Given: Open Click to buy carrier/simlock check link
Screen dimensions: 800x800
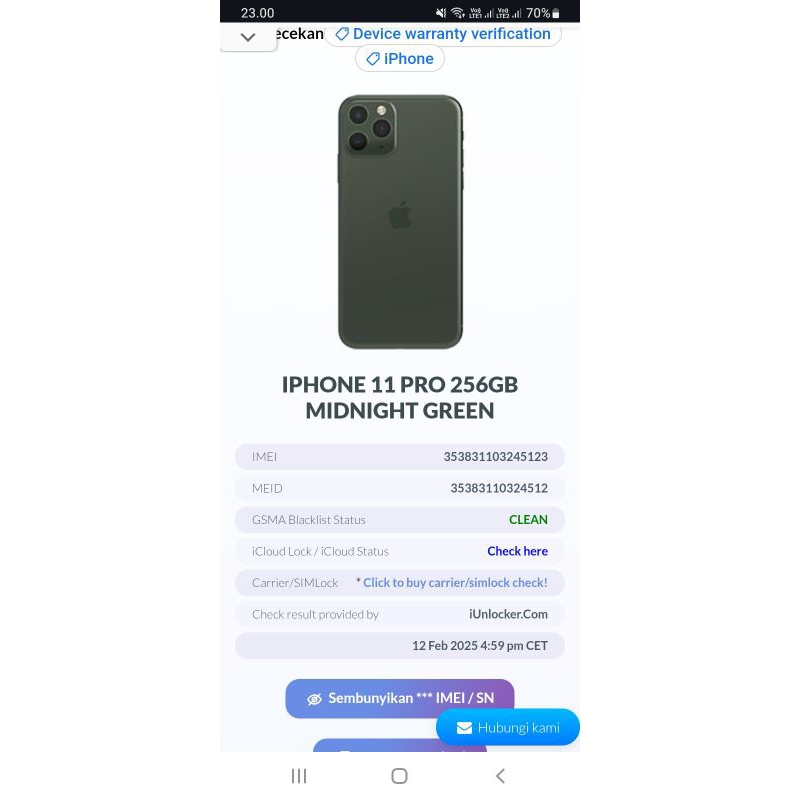Looking at the screenshot, I should point(455,583).
